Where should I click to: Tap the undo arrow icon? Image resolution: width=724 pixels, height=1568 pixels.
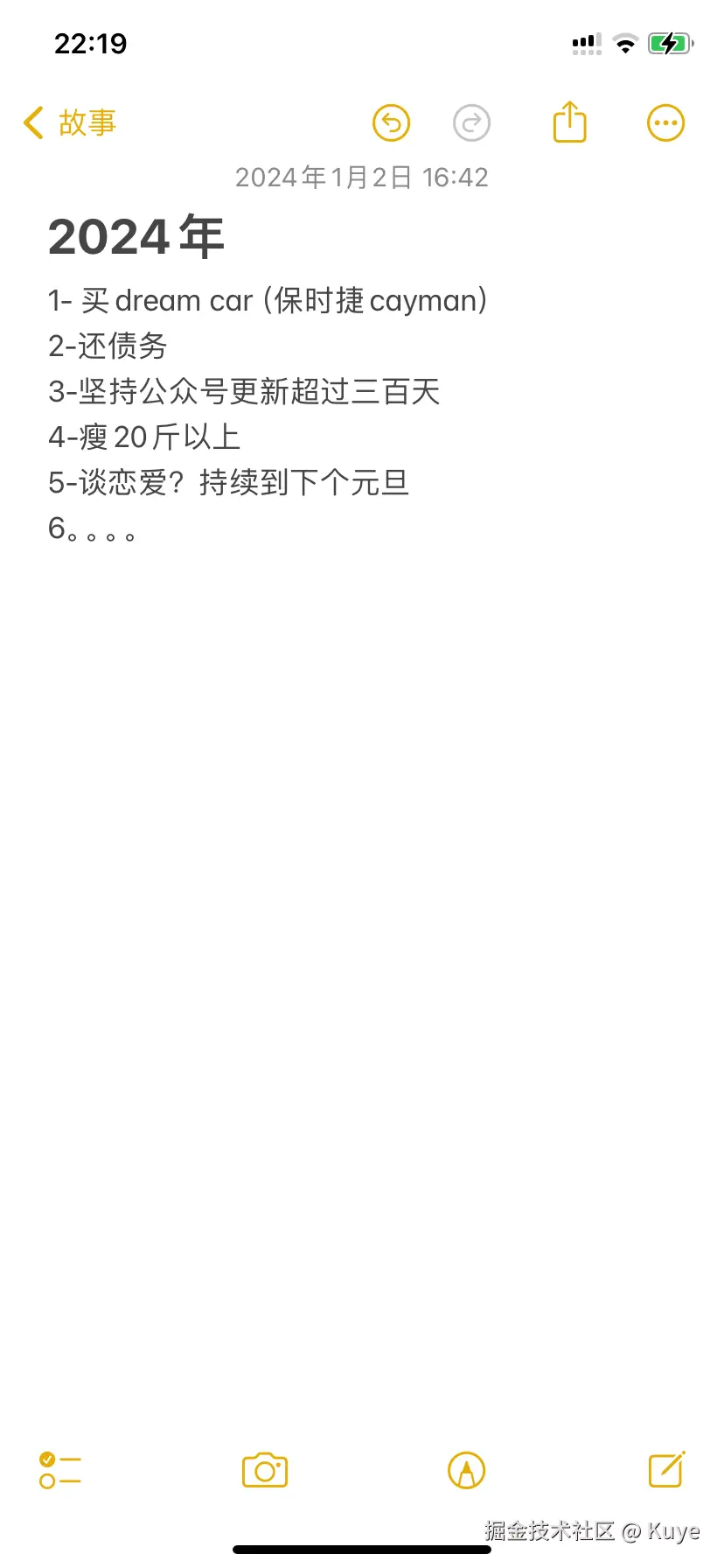(391, 122)
